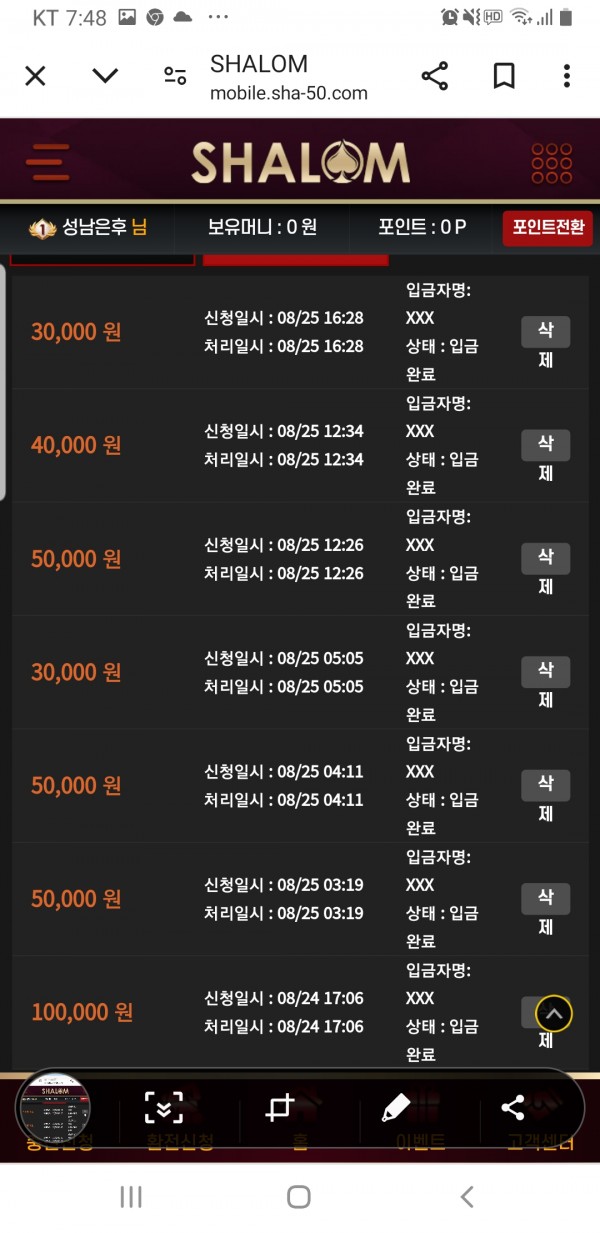Delete the 50,000원 deposit from 08/25 12:26
The height and width of the screenshot is (1233, 600).
546,570
